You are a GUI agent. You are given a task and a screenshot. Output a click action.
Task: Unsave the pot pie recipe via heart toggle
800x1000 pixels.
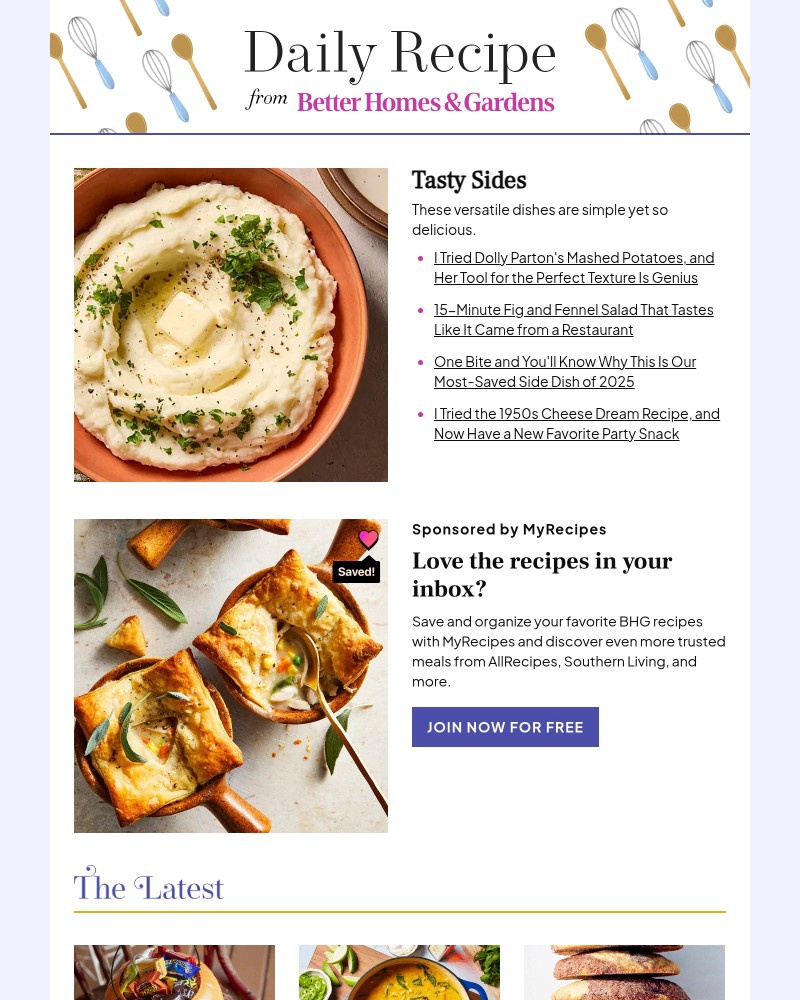[368, 539]
